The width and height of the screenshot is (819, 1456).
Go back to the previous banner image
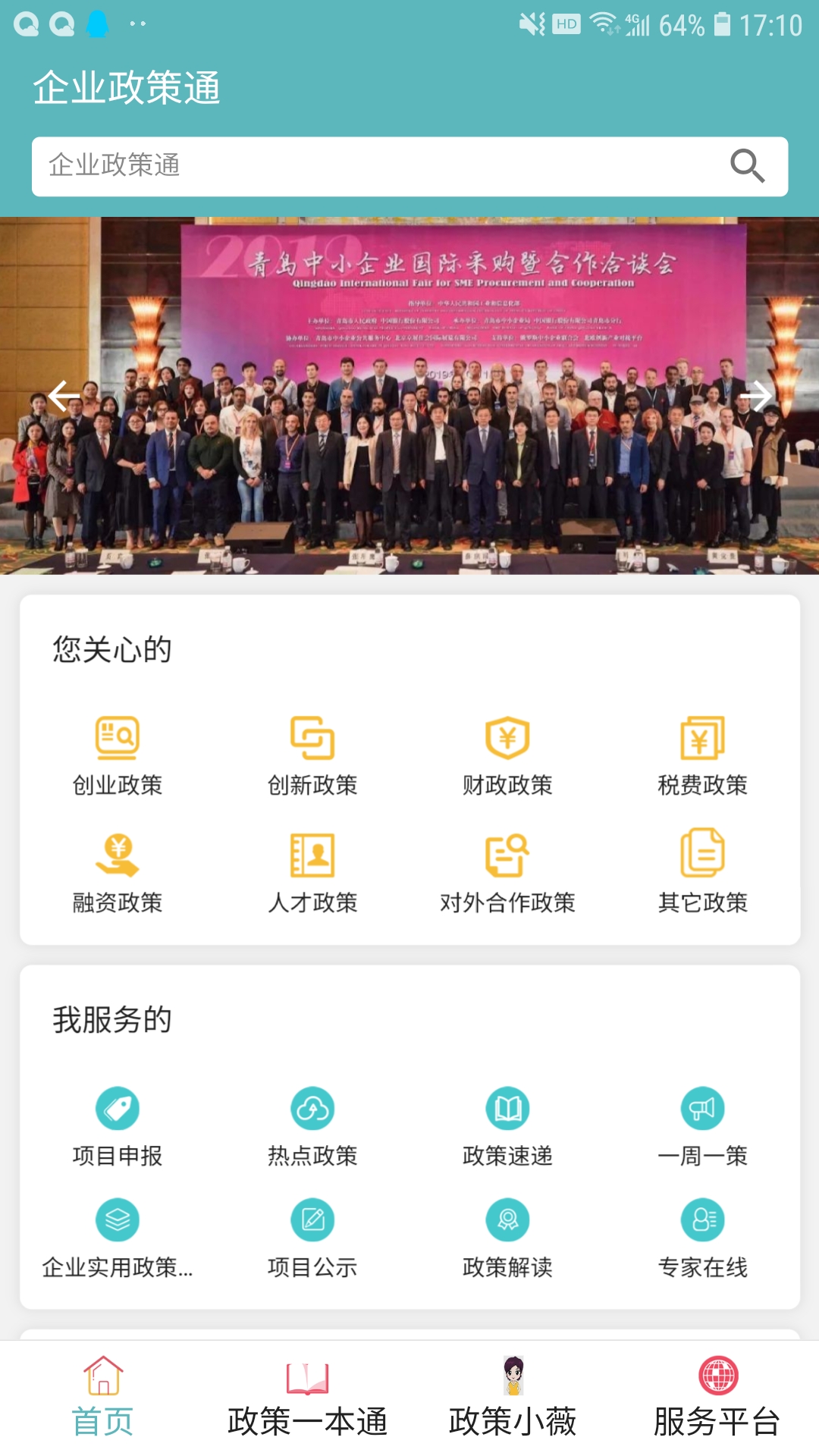(62, 394)
